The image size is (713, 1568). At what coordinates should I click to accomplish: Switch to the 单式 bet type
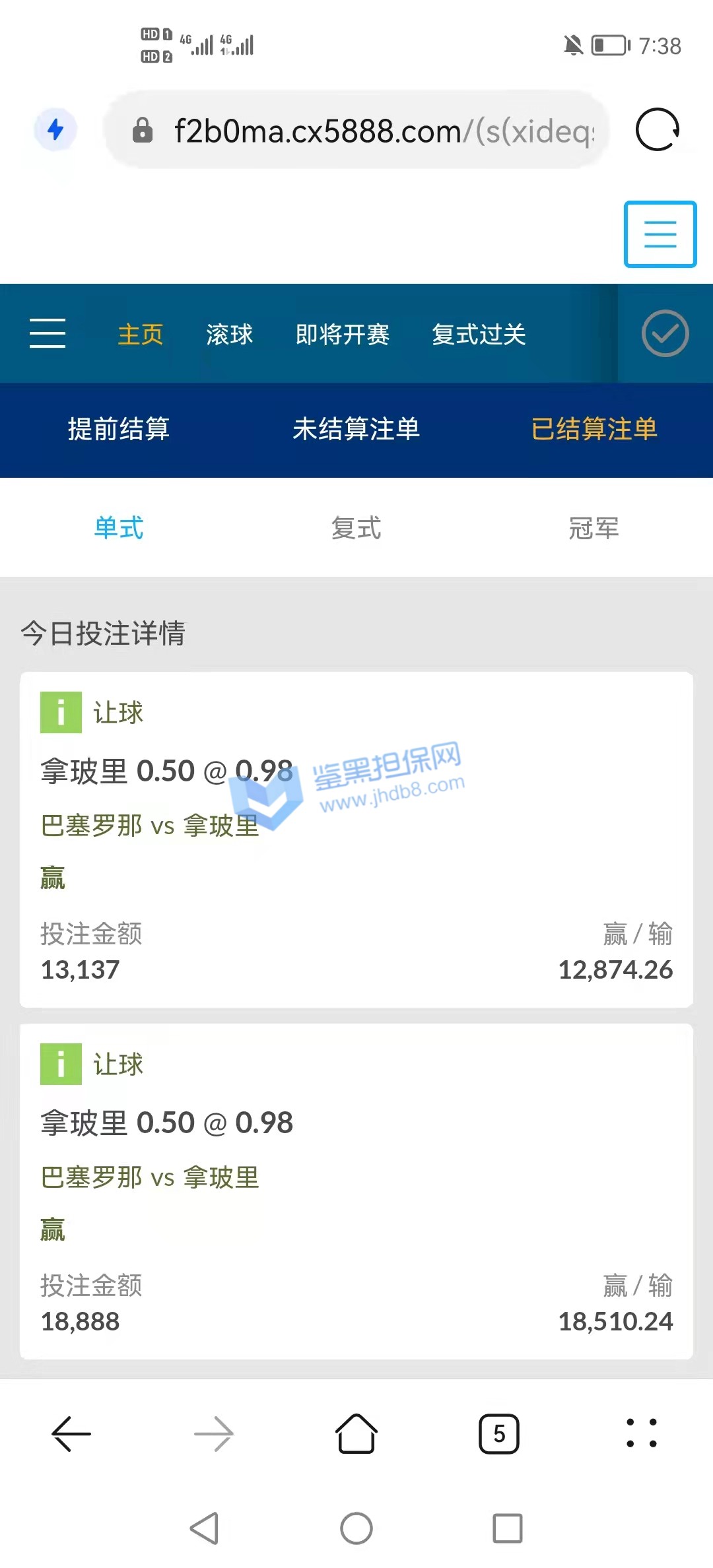click(x=119, y=528)
